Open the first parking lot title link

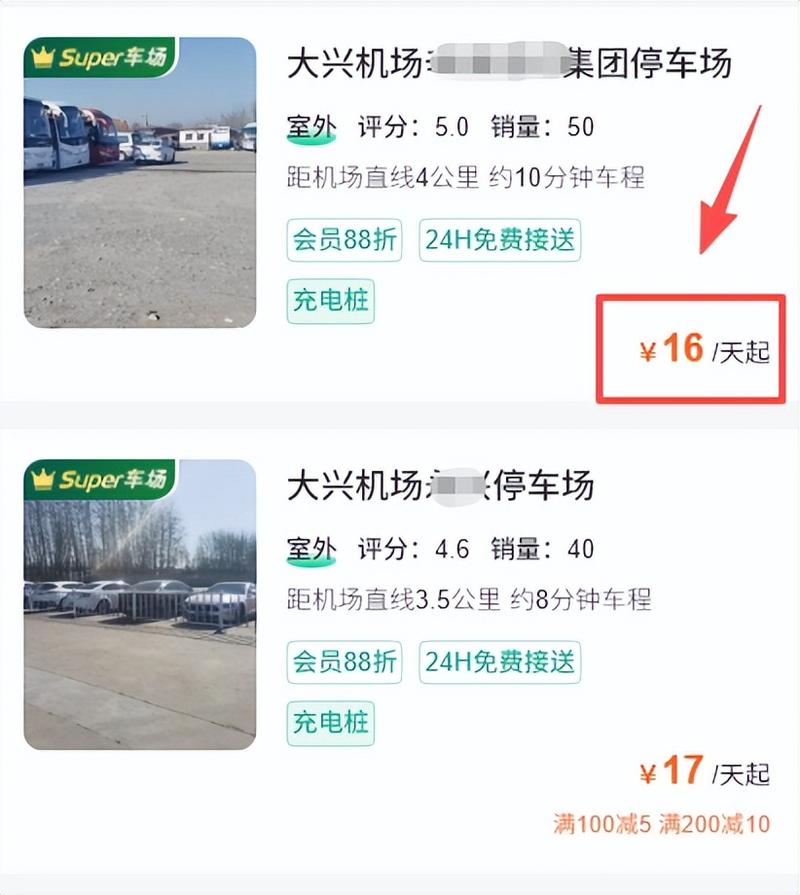click(x=512, y=61)
